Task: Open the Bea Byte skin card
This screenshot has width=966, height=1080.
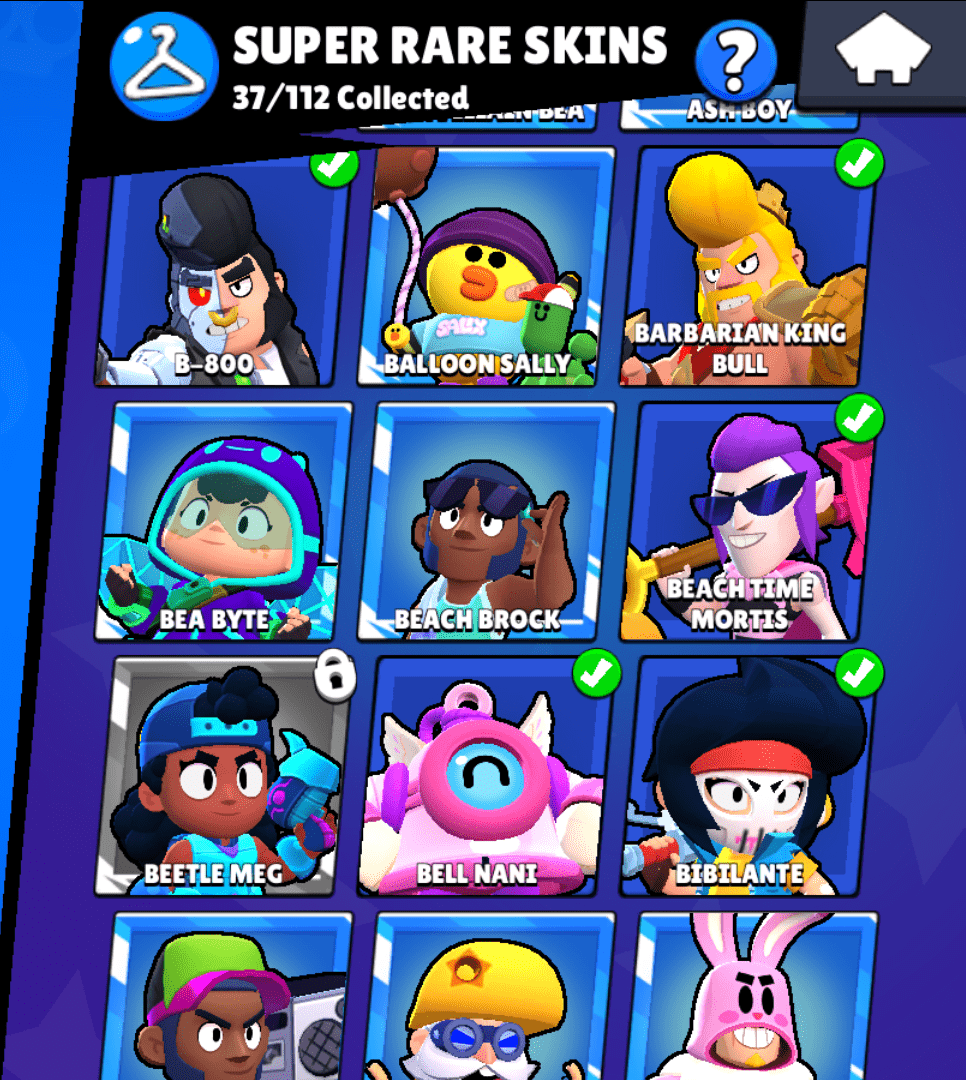Action: pos(225,520)
